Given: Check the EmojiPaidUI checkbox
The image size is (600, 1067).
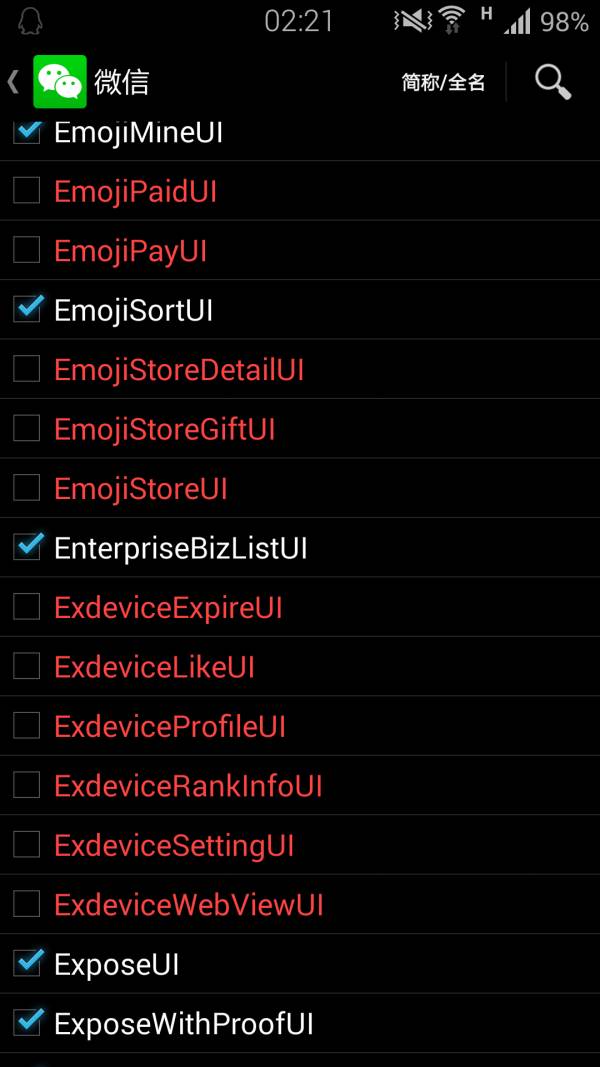Looking at the screenshot, I should click(27, 191).
